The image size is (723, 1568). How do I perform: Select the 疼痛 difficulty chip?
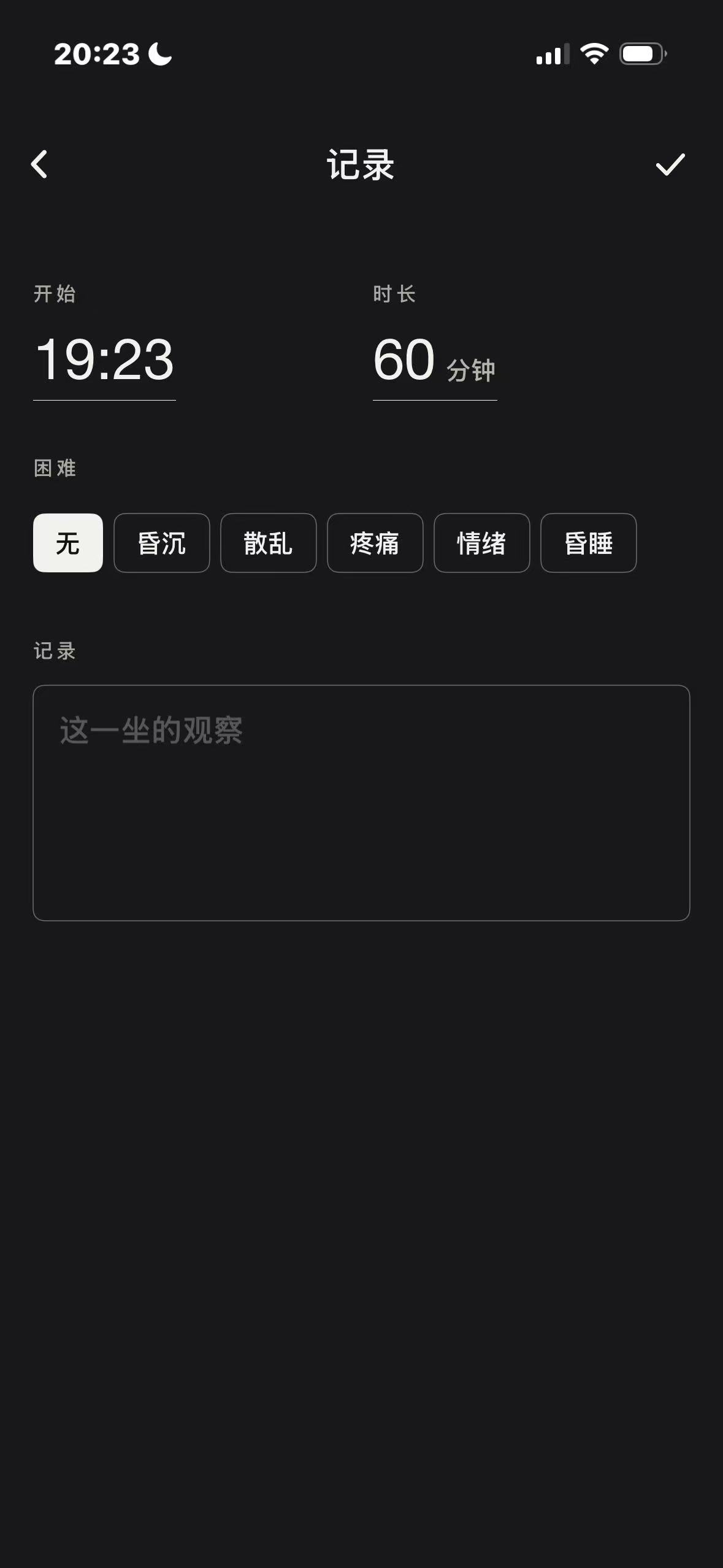[375, 543]
